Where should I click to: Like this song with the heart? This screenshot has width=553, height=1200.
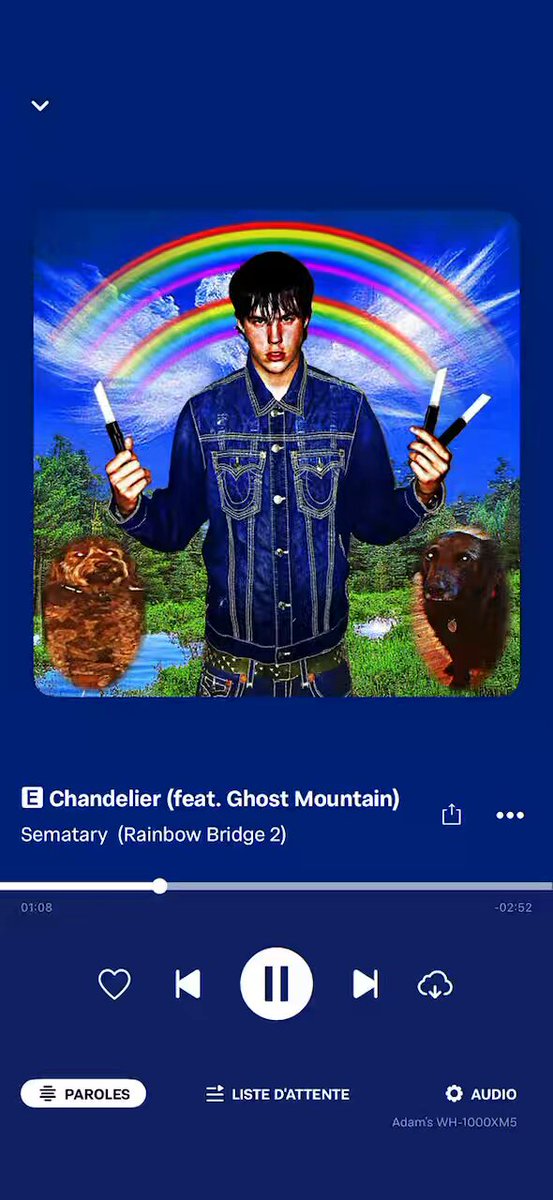pyautogui.click(x=114, y=984)
